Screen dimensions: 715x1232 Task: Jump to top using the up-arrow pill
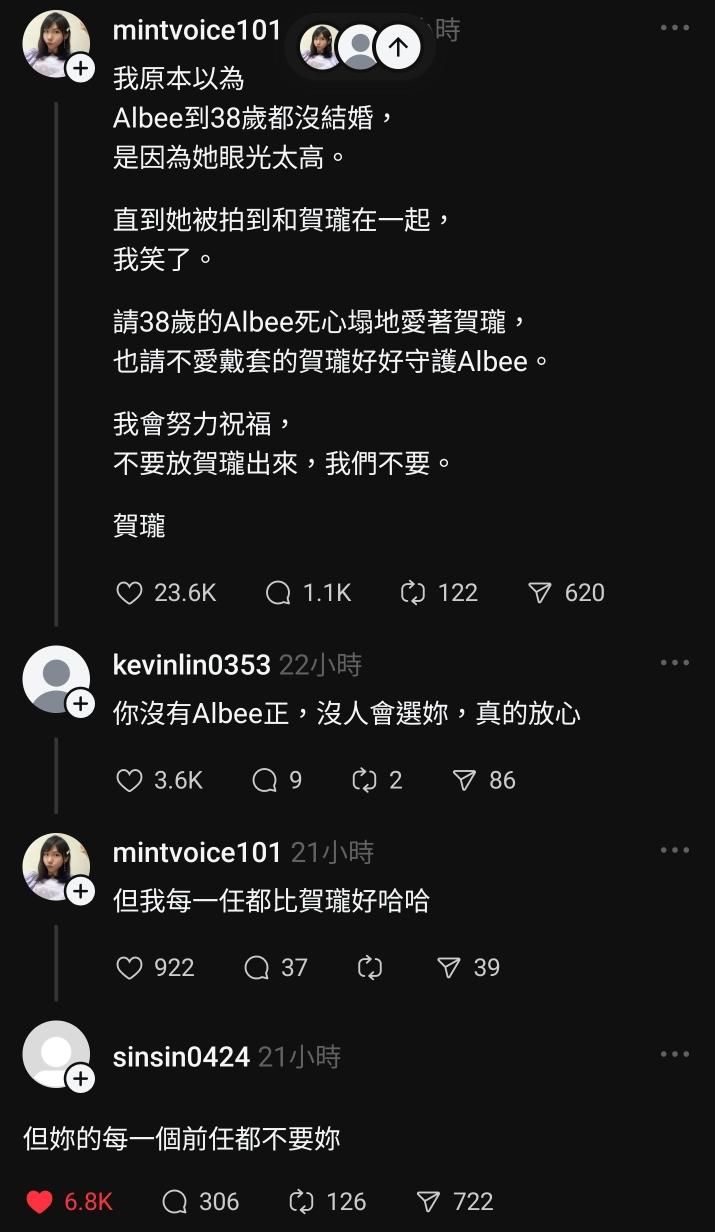pos(398,47)
